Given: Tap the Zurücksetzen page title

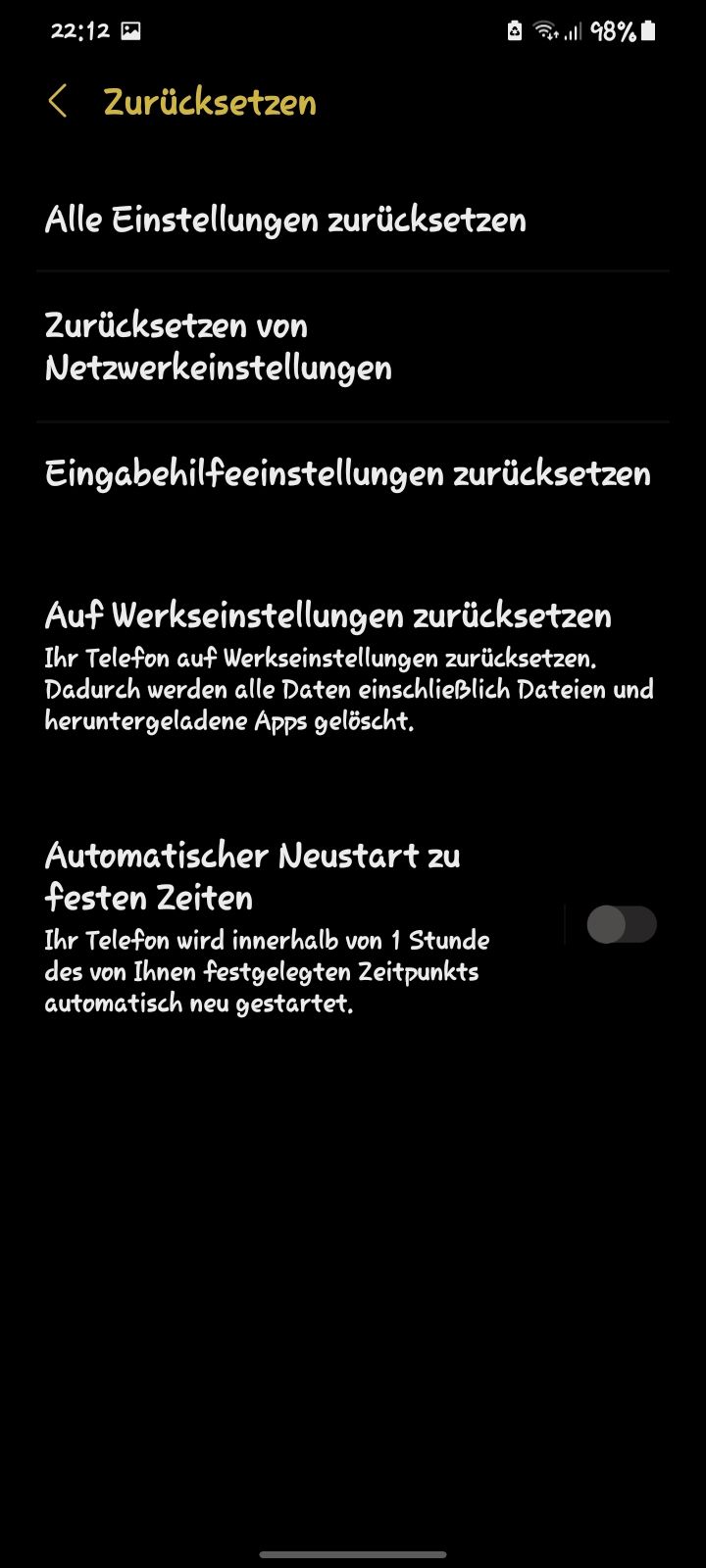Looking at the screenshot, I should [x=211, y=101].
